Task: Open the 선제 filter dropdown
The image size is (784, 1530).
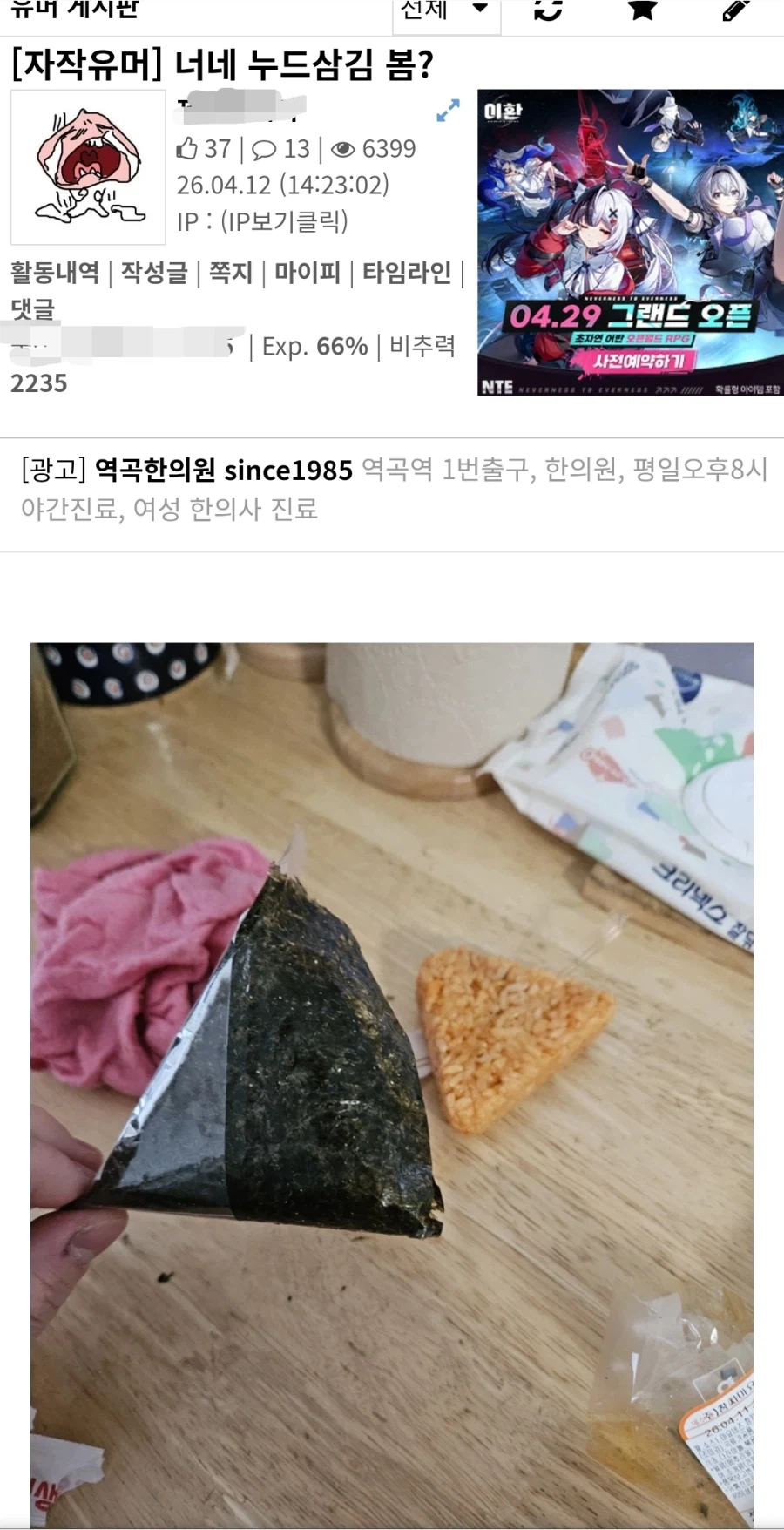Action: pos(425,9)
